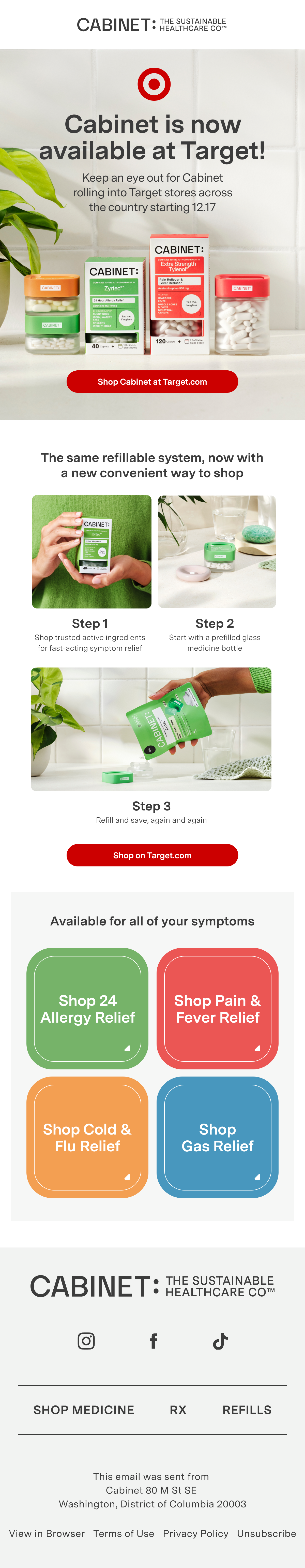Go to Shop Medicine
The width and height of the screenshot is (305, 1568).
point(83,1410)
